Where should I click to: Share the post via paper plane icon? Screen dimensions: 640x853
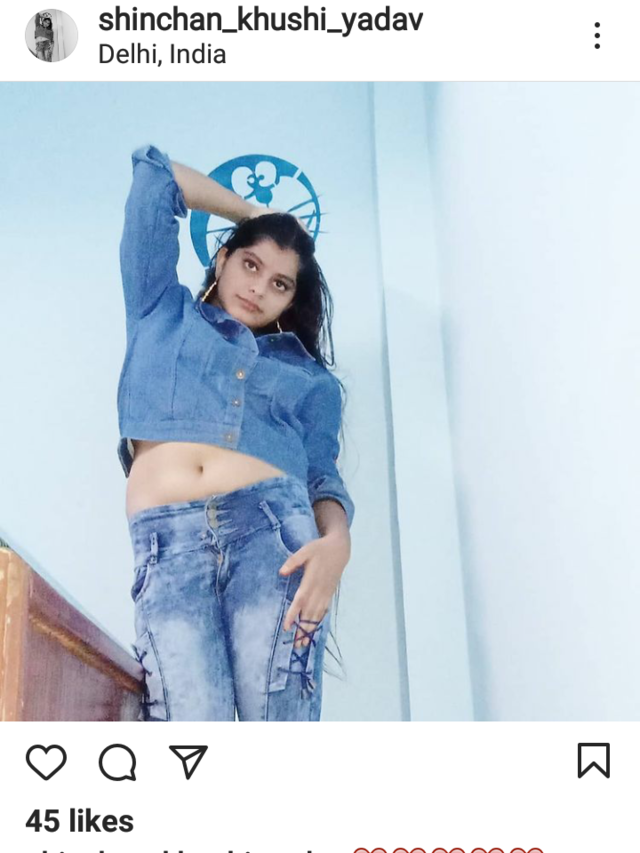(188, 761)
